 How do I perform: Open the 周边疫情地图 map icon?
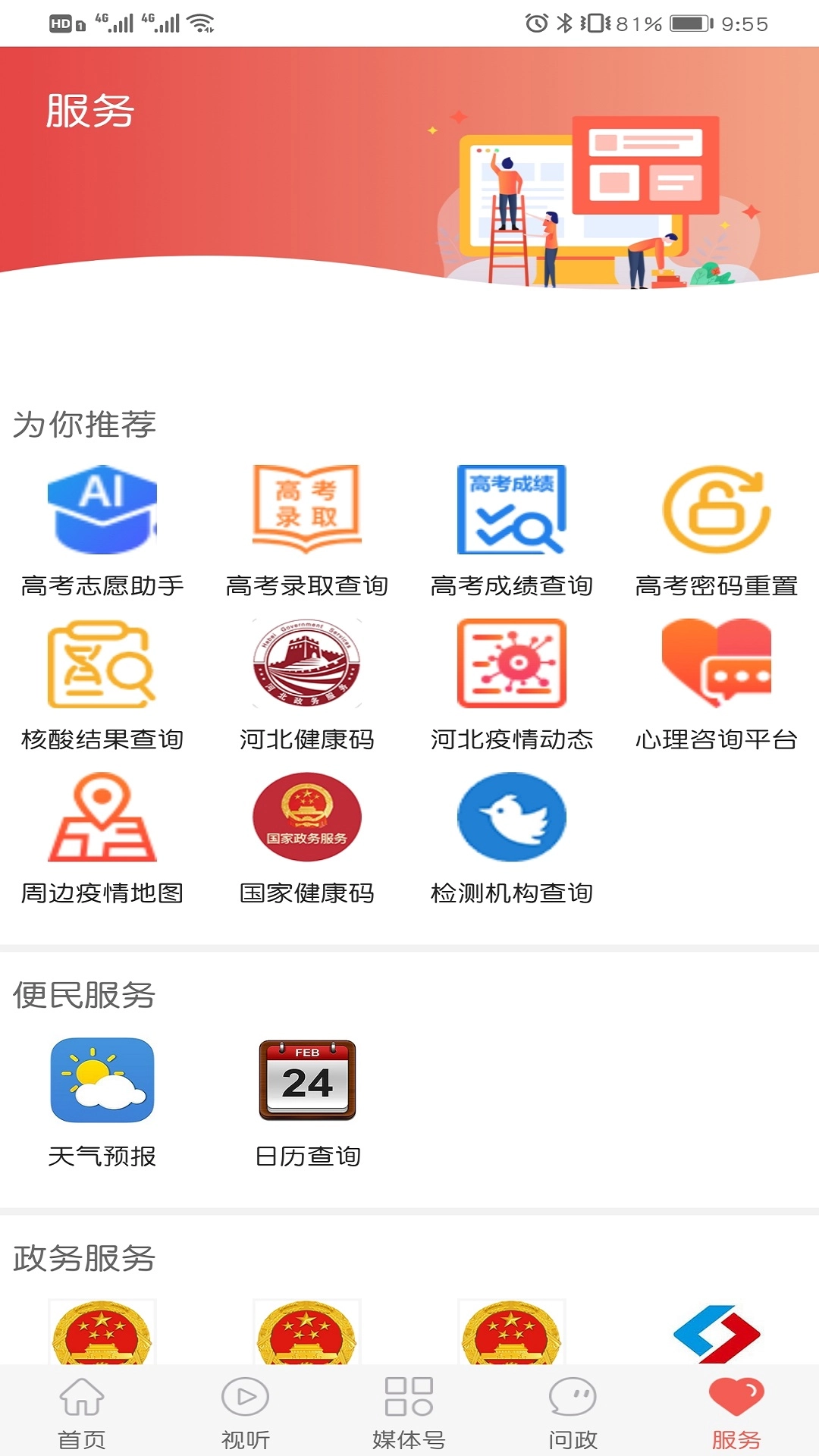[x=102, y=817]
